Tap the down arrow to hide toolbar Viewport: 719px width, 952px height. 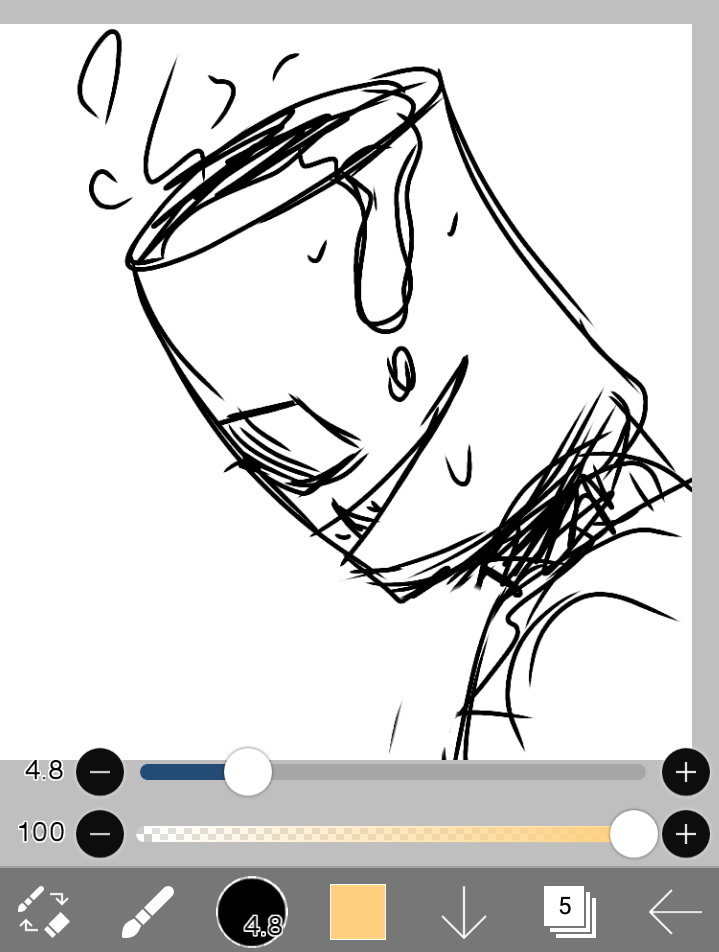pyautogui.click(x=464, y=911)
